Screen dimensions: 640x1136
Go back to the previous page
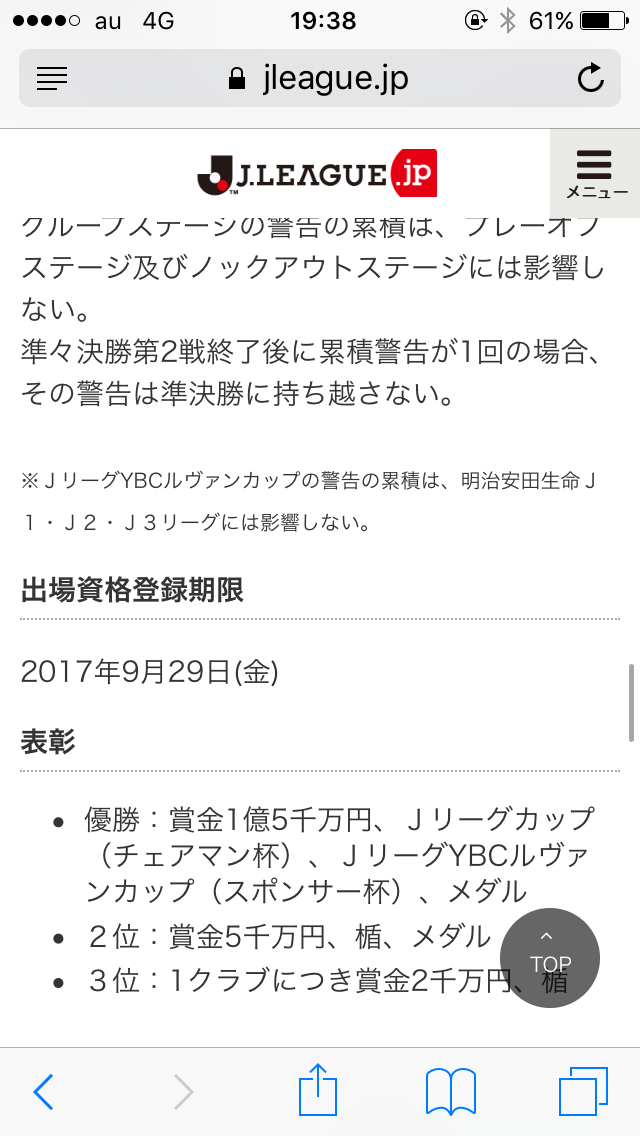tap(43, 1091)
